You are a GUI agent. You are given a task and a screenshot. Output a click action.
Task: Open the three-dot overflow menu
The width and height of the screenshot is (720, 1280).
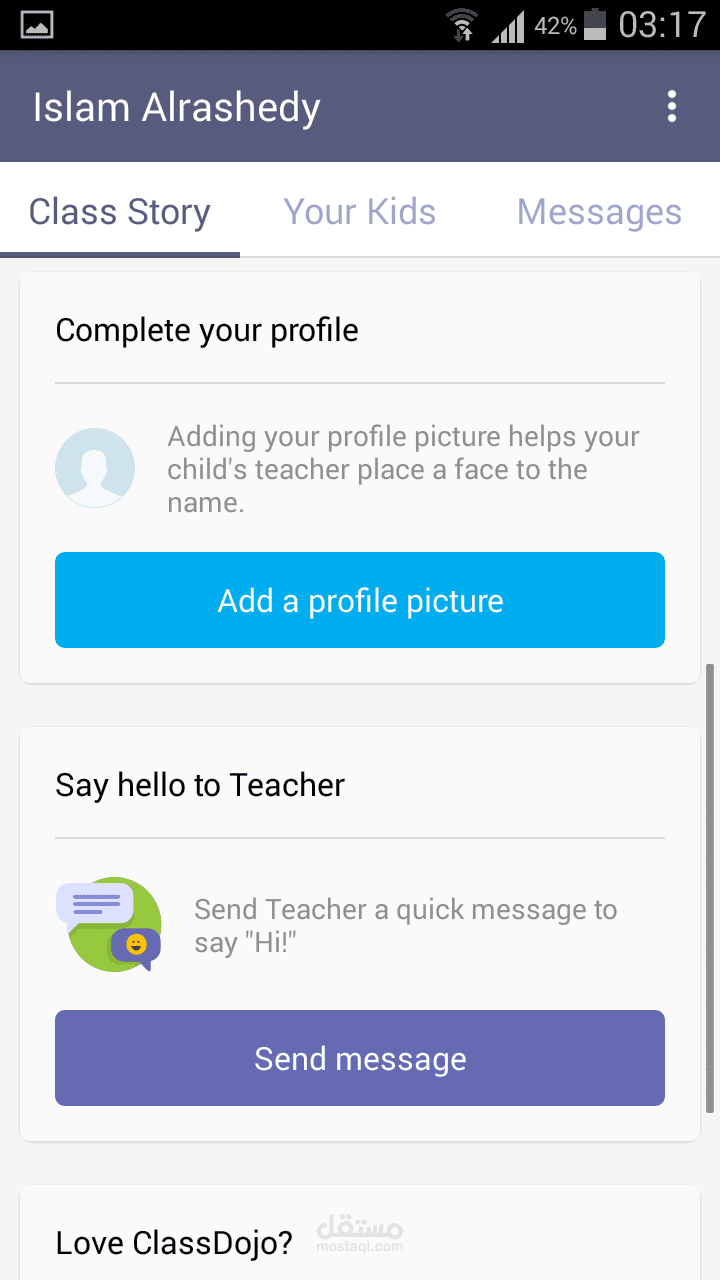click(x=672, y=107)
